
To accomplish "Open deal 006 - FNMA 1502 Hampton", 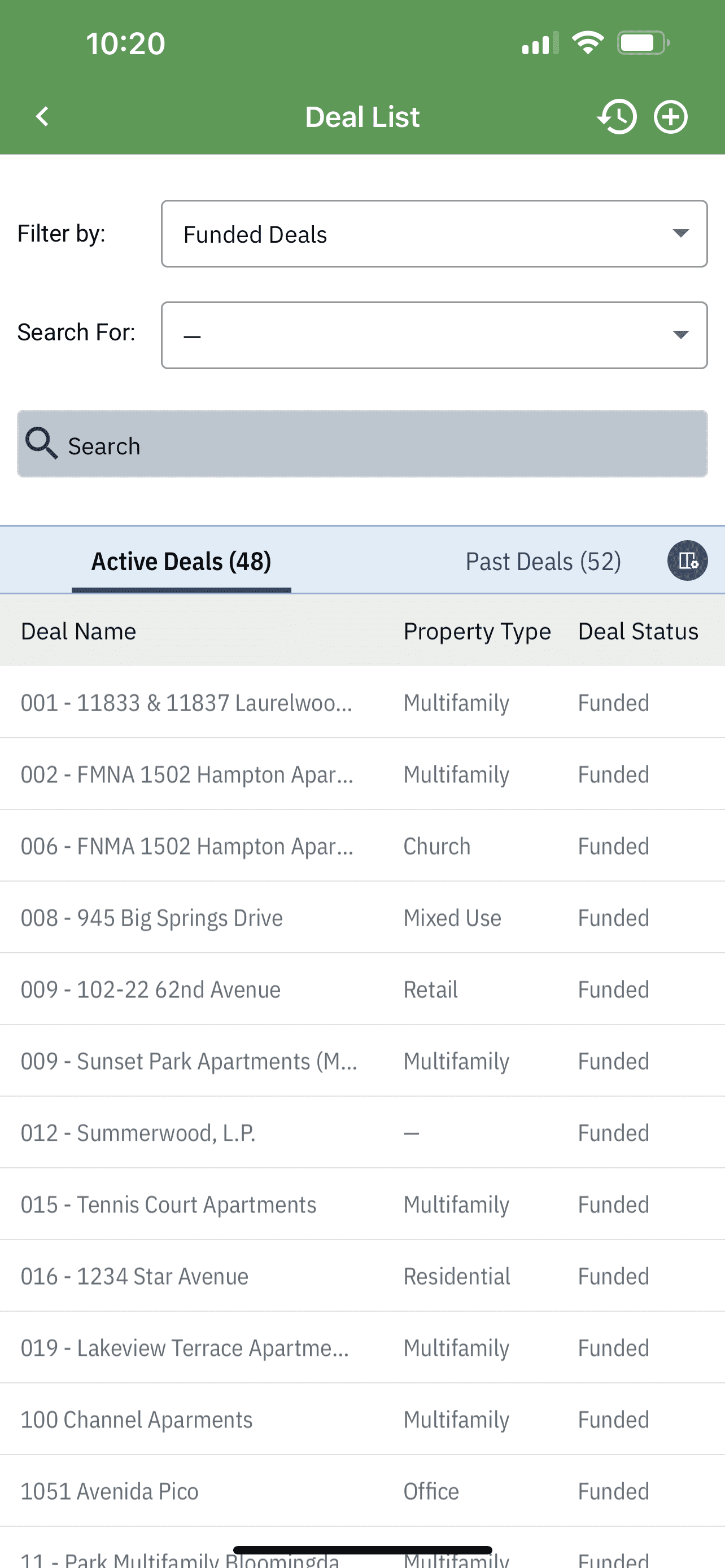I will click(x=362, y=846).
